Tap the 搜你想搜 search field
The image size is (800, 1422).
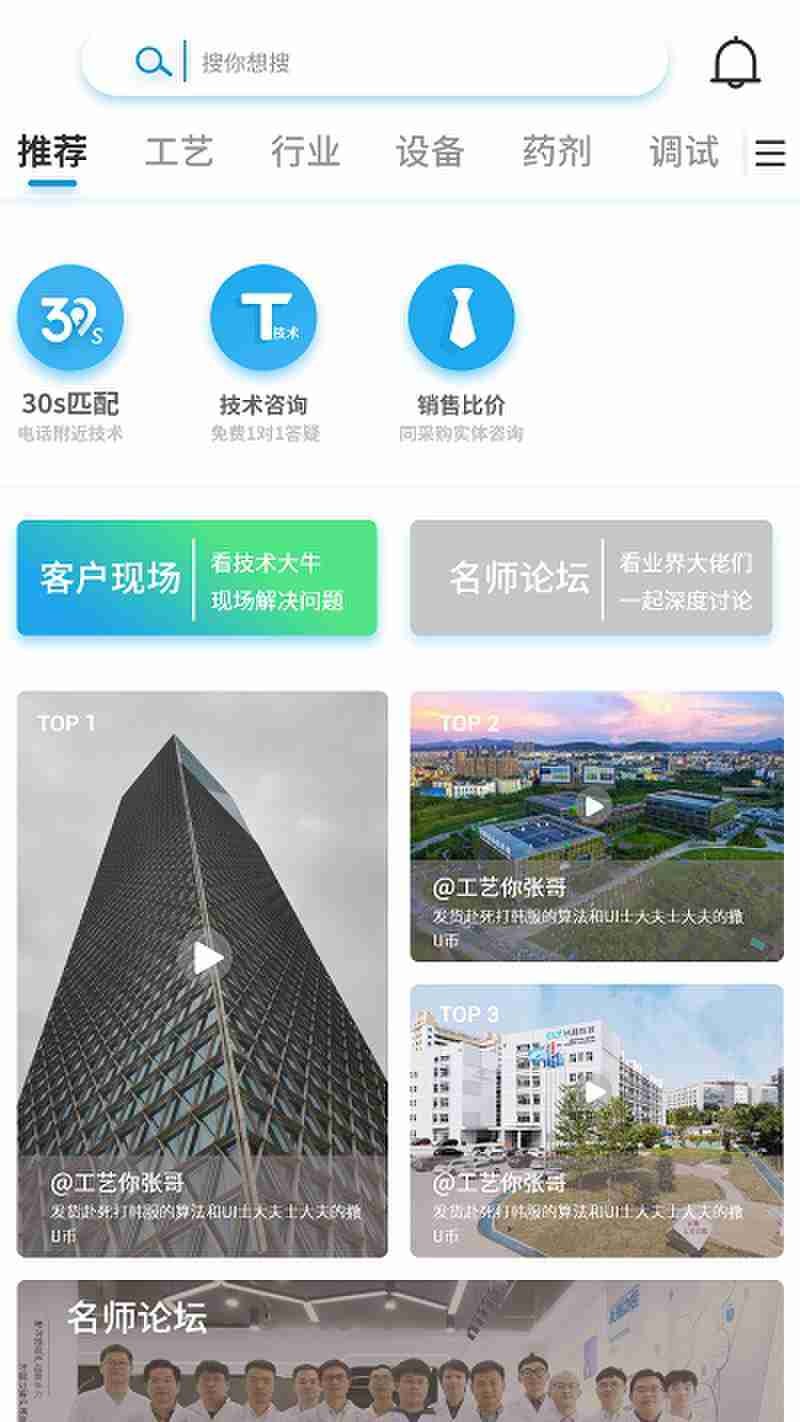click(400, 63)
